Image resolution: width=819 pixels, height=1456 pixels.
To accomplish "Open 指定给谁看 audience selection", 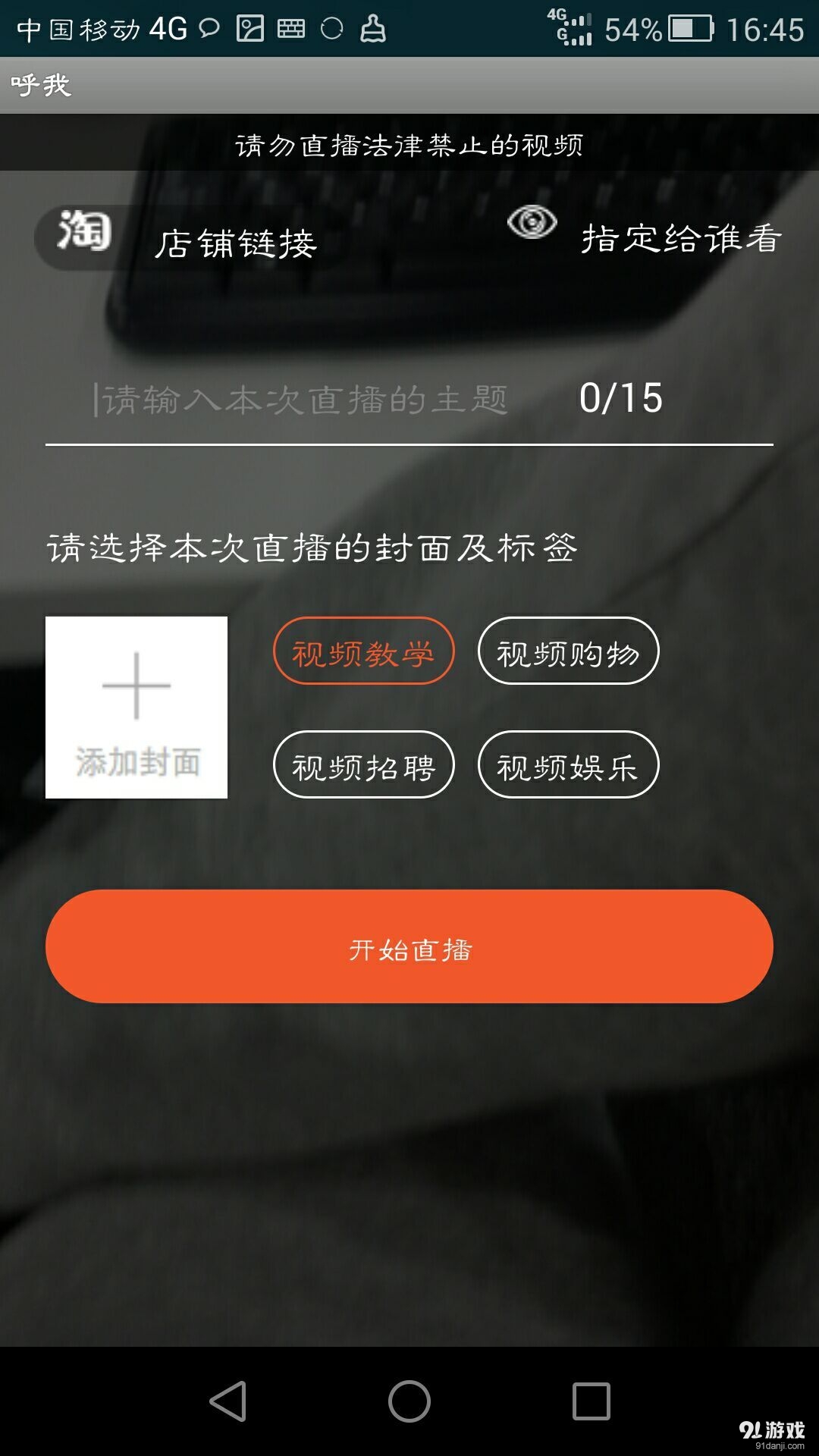I will pos(680,237).
